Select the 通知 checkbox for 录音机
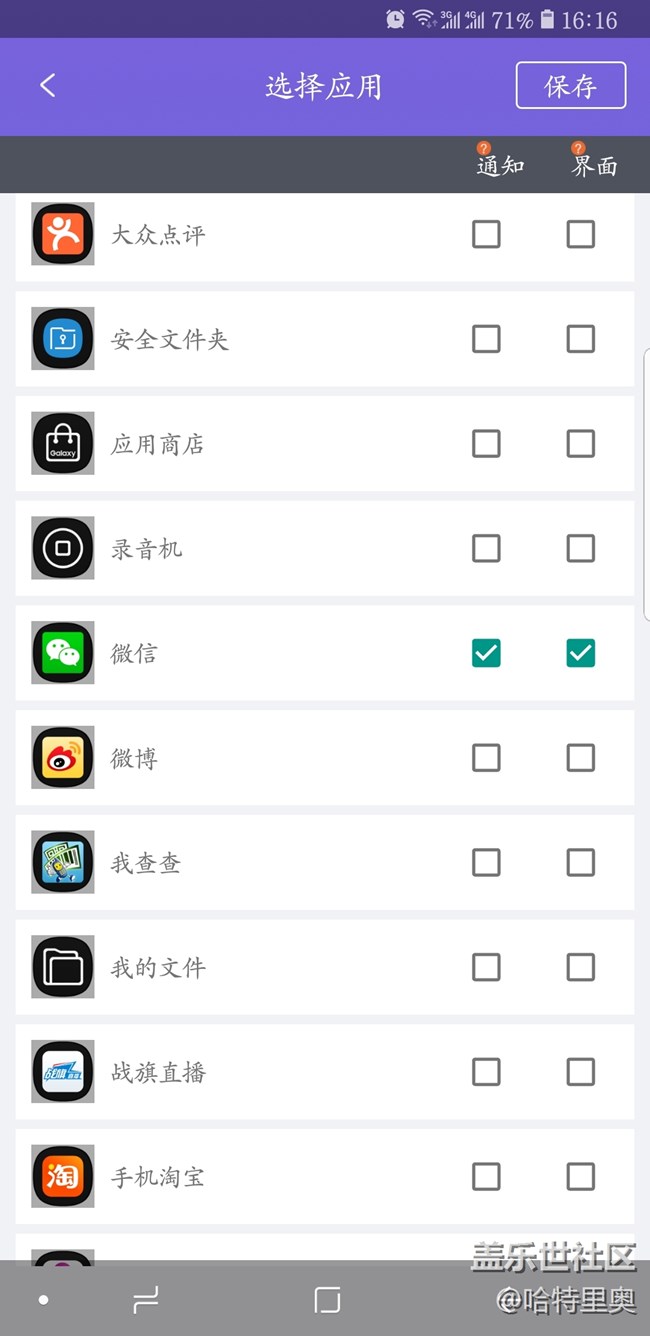650x1336 pixels. pos(486,548)
